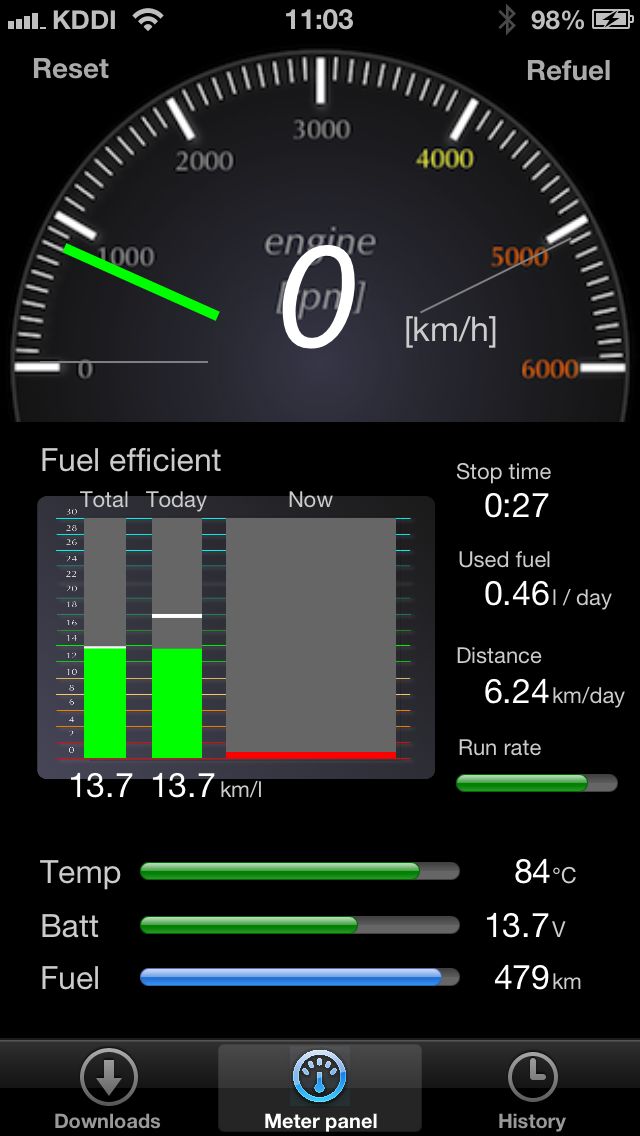Tap the Reset button
Screen dimensions: 640x1136
tap(71, 69)
